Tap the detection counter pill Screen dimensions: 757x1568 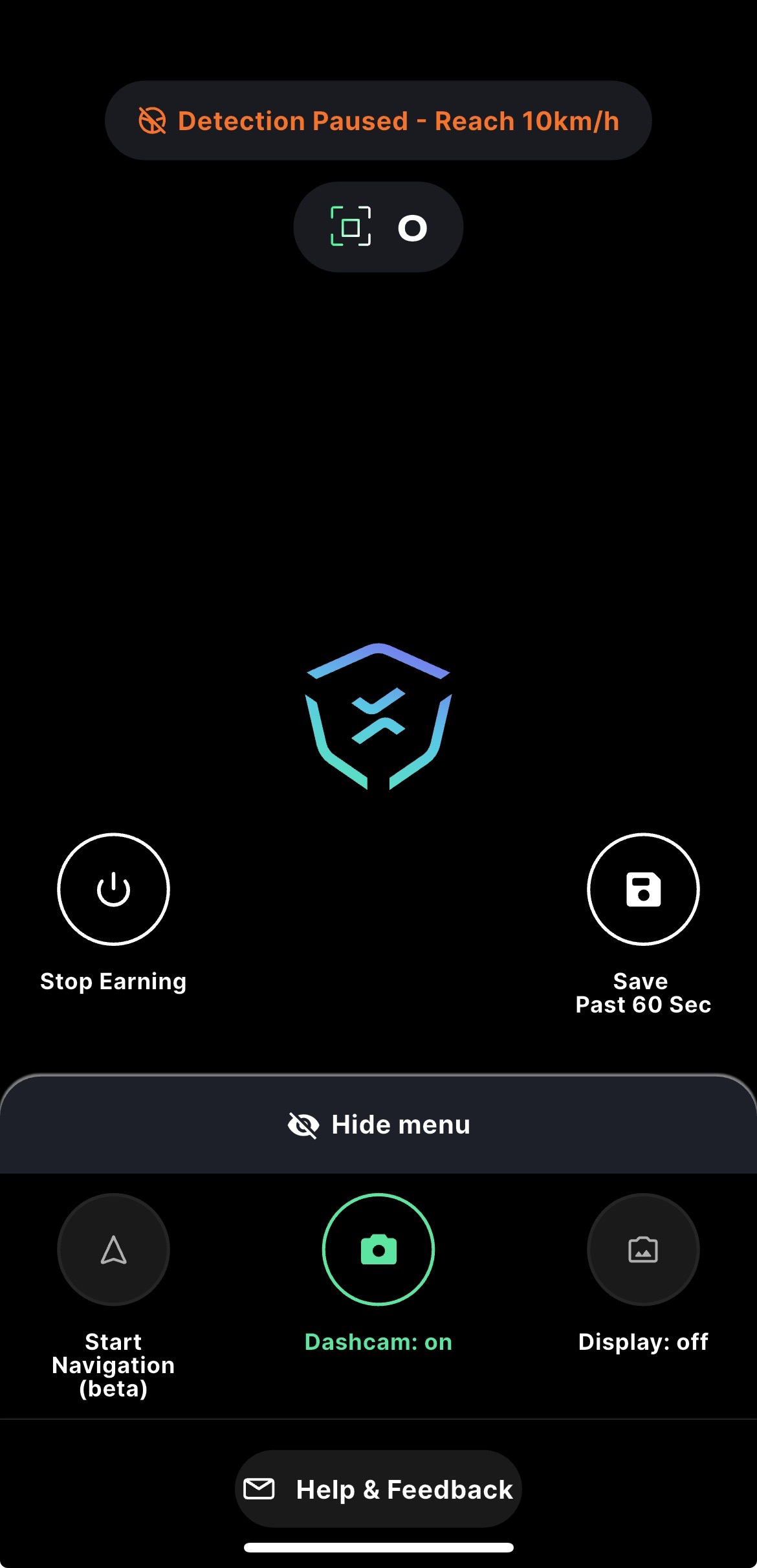tap(378, 227)
